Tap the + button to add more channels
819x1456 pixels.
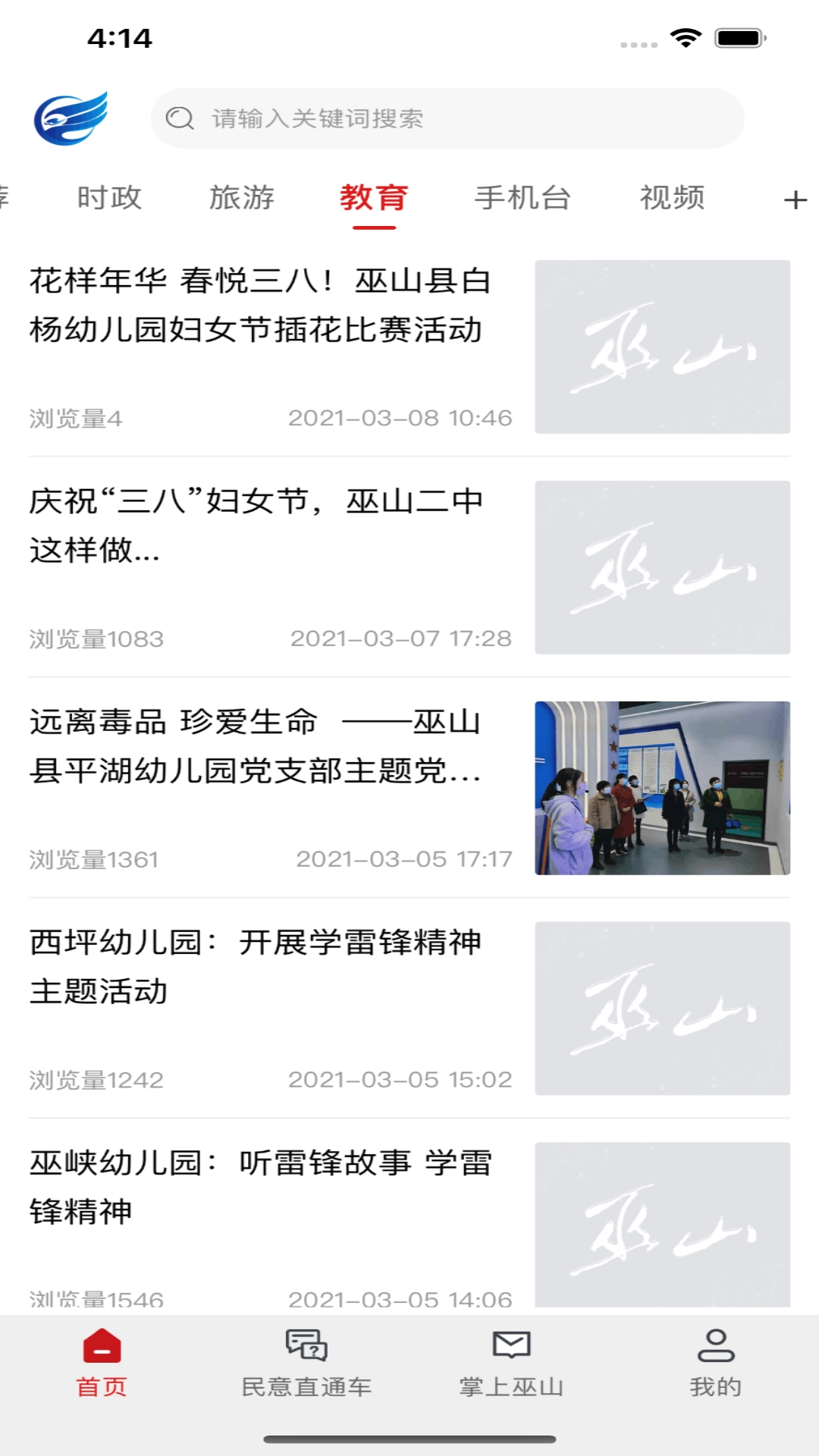tap(793, 199)
